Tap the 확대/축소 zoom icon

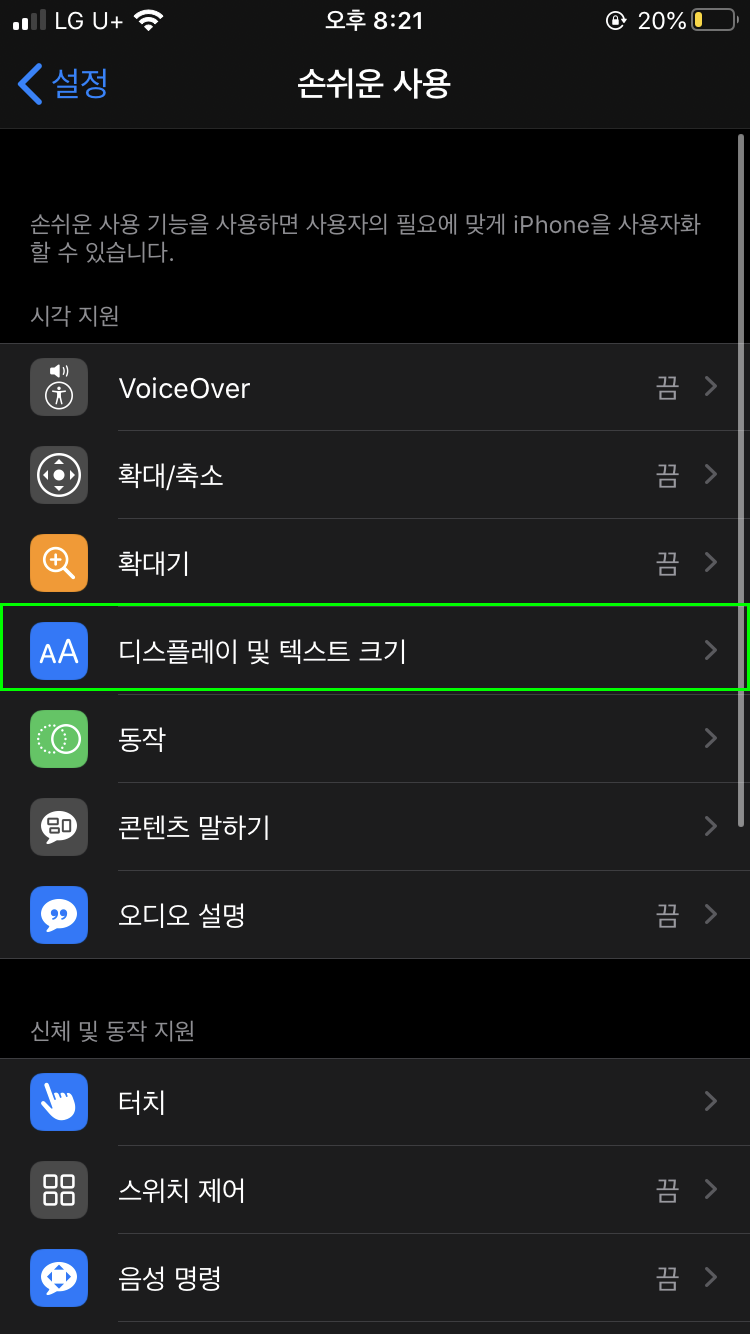click(58, 475)
